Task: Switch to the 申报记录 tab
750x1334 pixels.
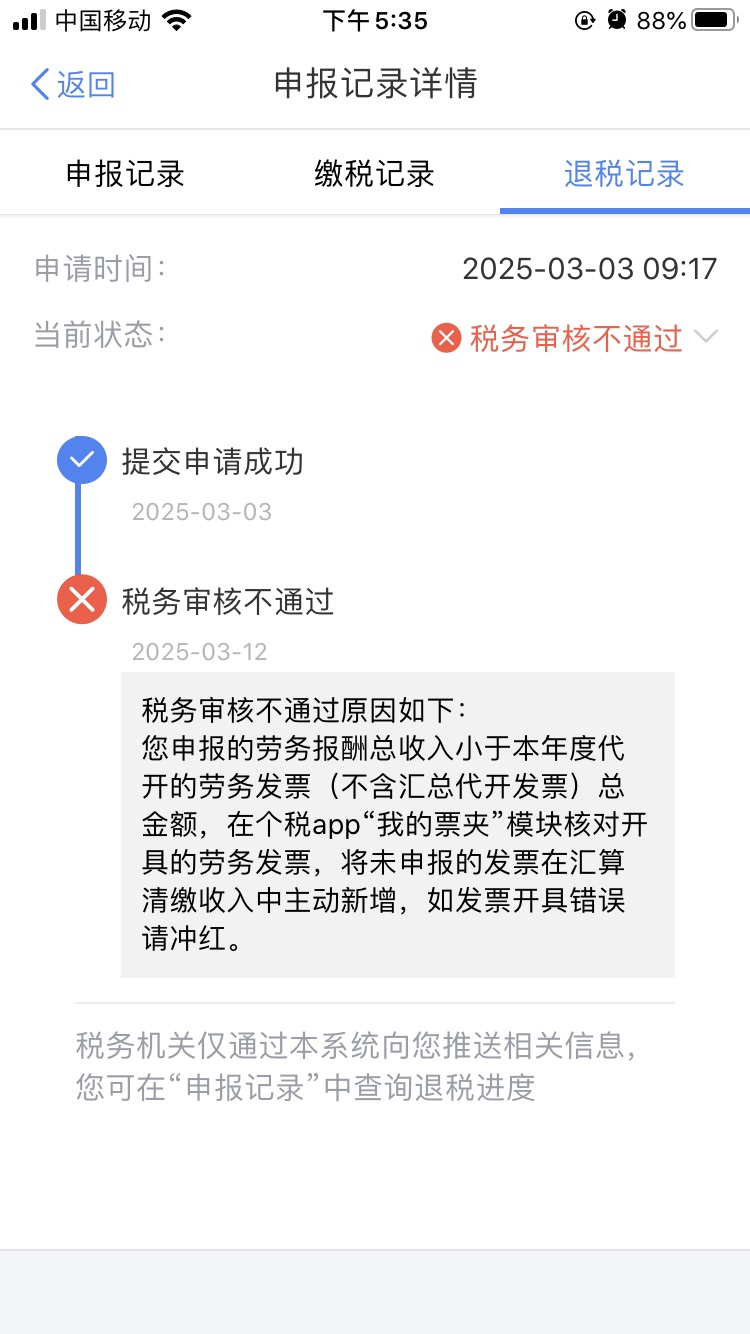Action: tap(125, 173)
